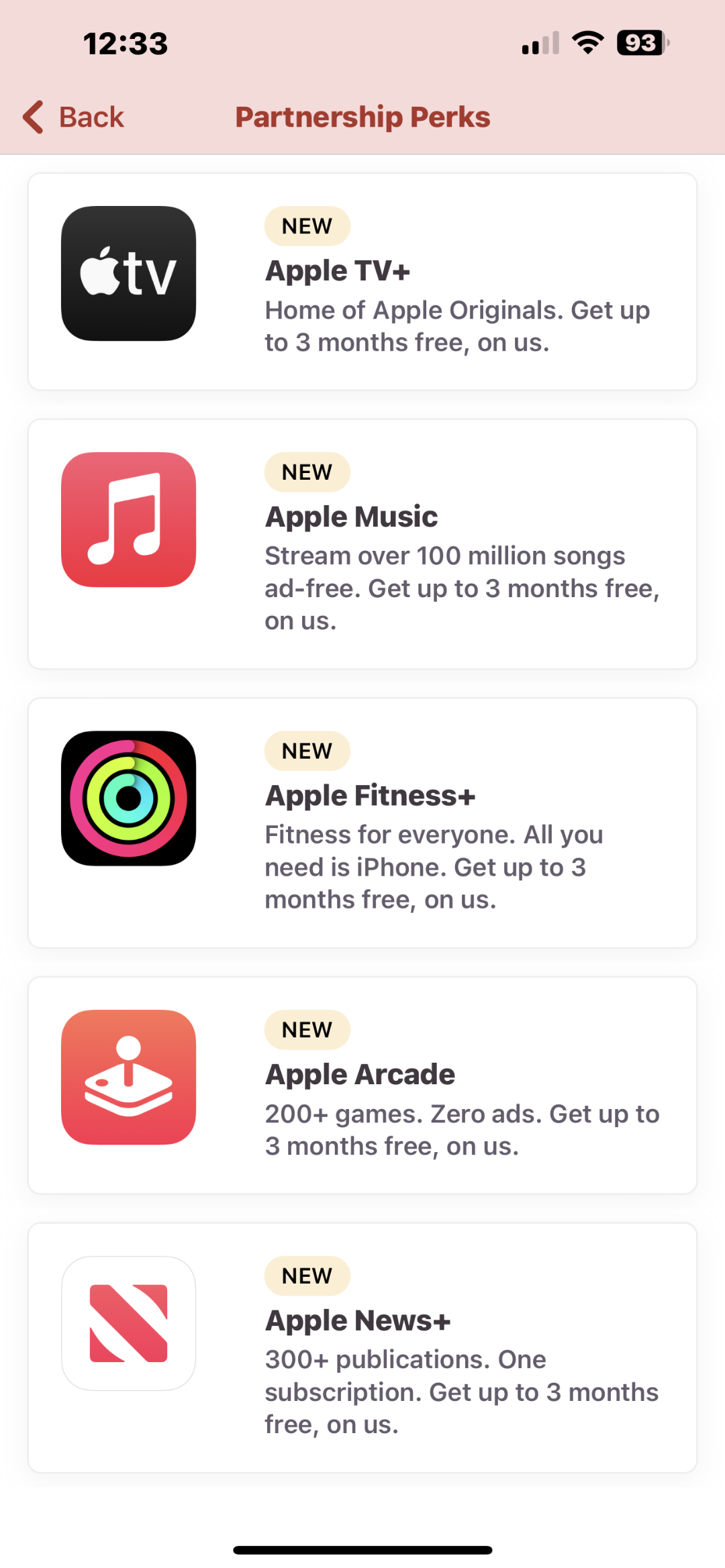The width and height of the screenshot is (725, 1568).
Task: Select the Apple Fitness+ offer
Action: point(362,823)
